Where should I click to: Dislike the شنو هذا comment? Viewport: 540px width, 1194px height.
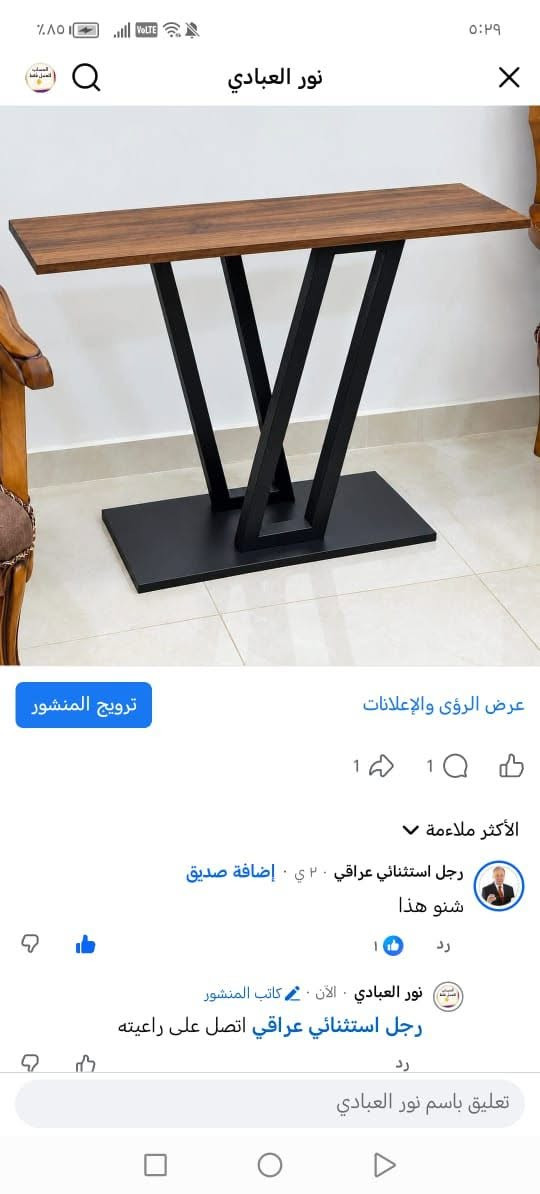30,945
